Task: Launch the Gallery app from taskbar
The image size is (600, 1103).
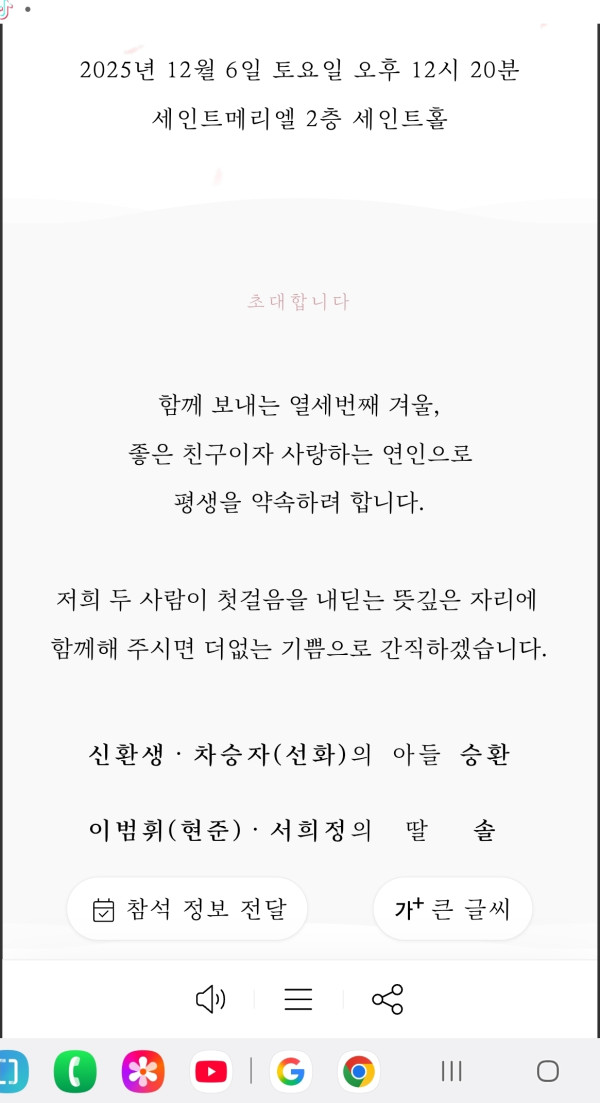Action: [x=143, y=1072]
